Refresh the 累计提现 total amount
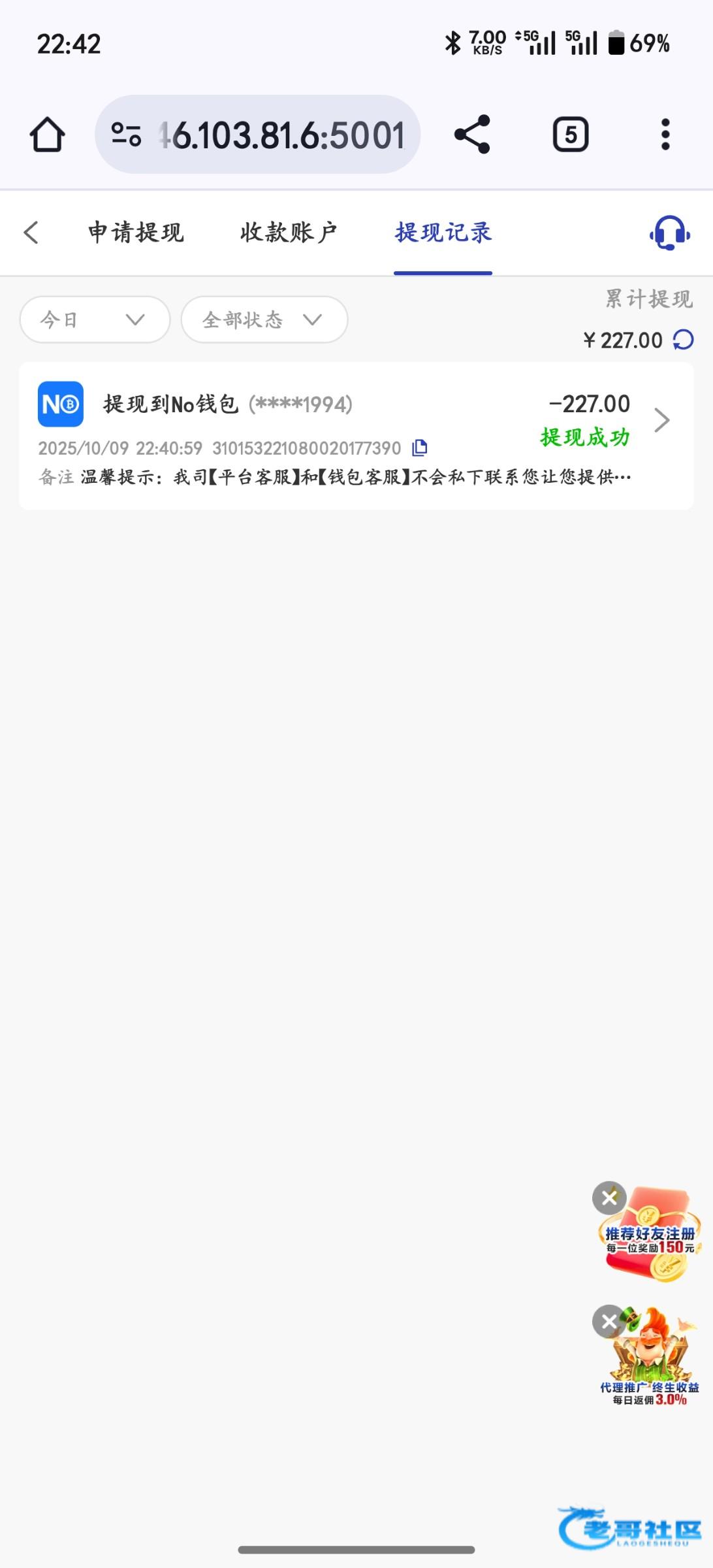713x1568 pixels. [x=683, y=340]
